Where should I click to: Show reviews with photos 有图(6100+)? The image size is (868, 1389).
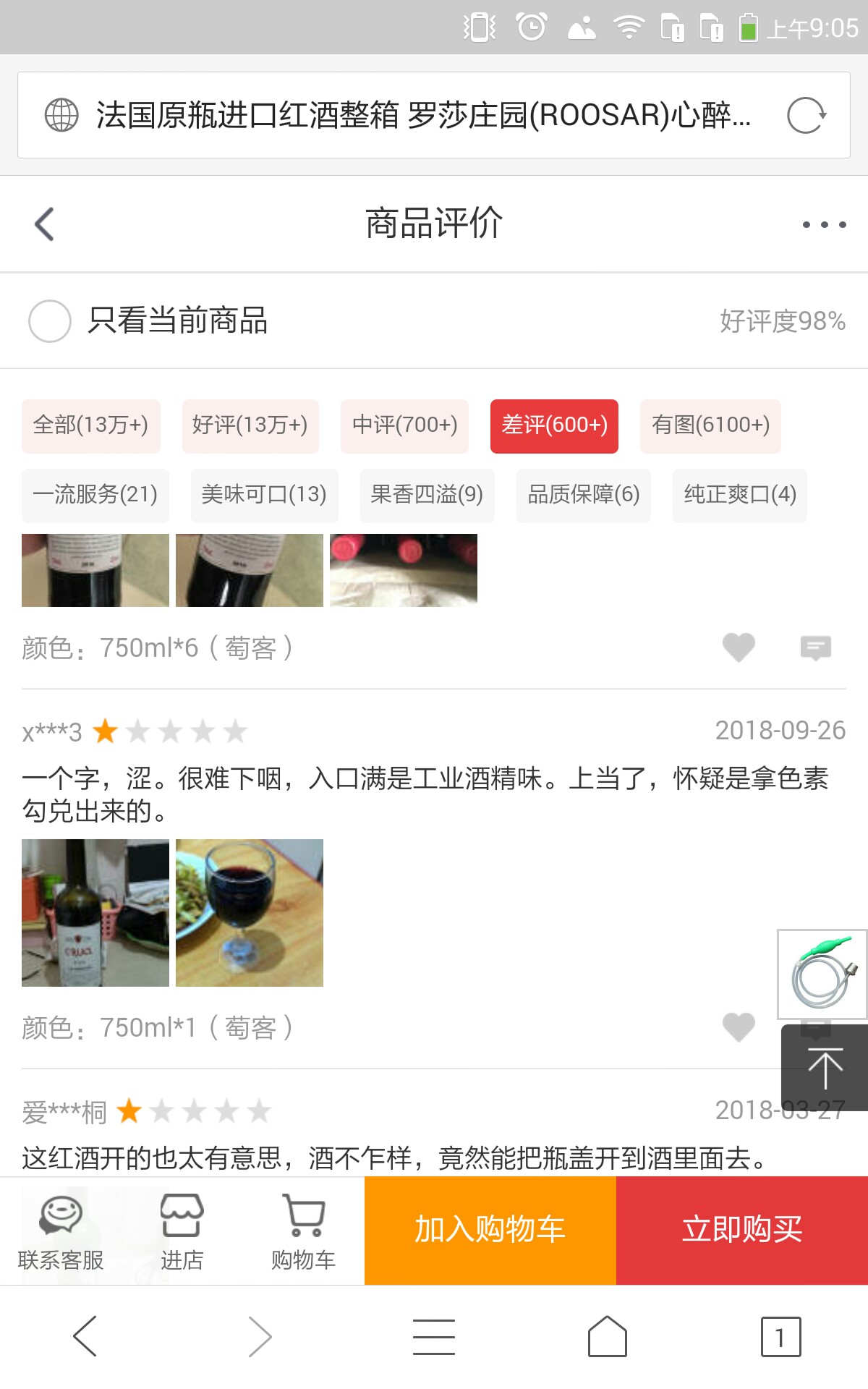point(710,425)
